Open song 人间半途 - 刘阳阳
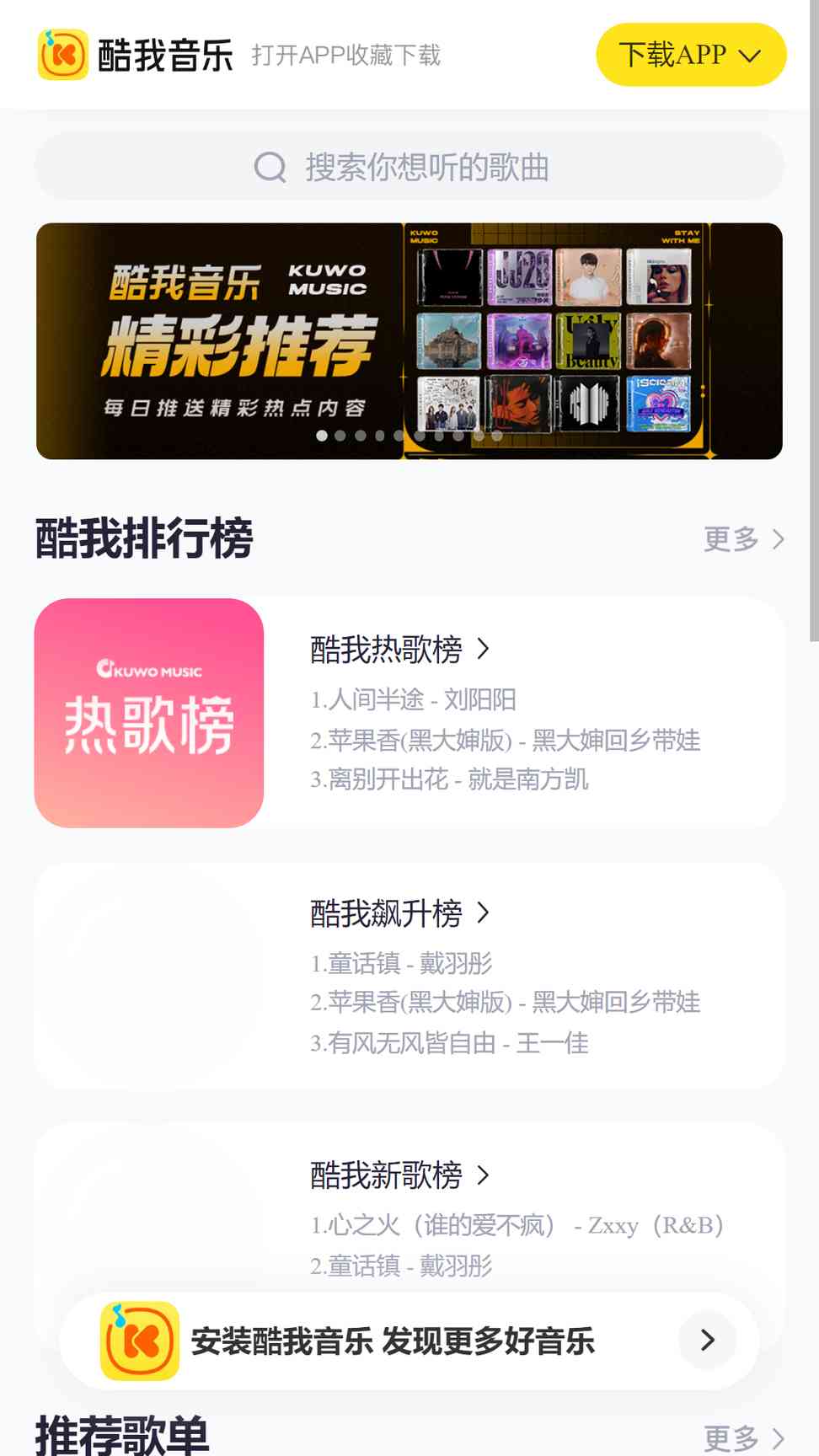Viewport: 819px width, 1456px height. click(x=413, y=699)
